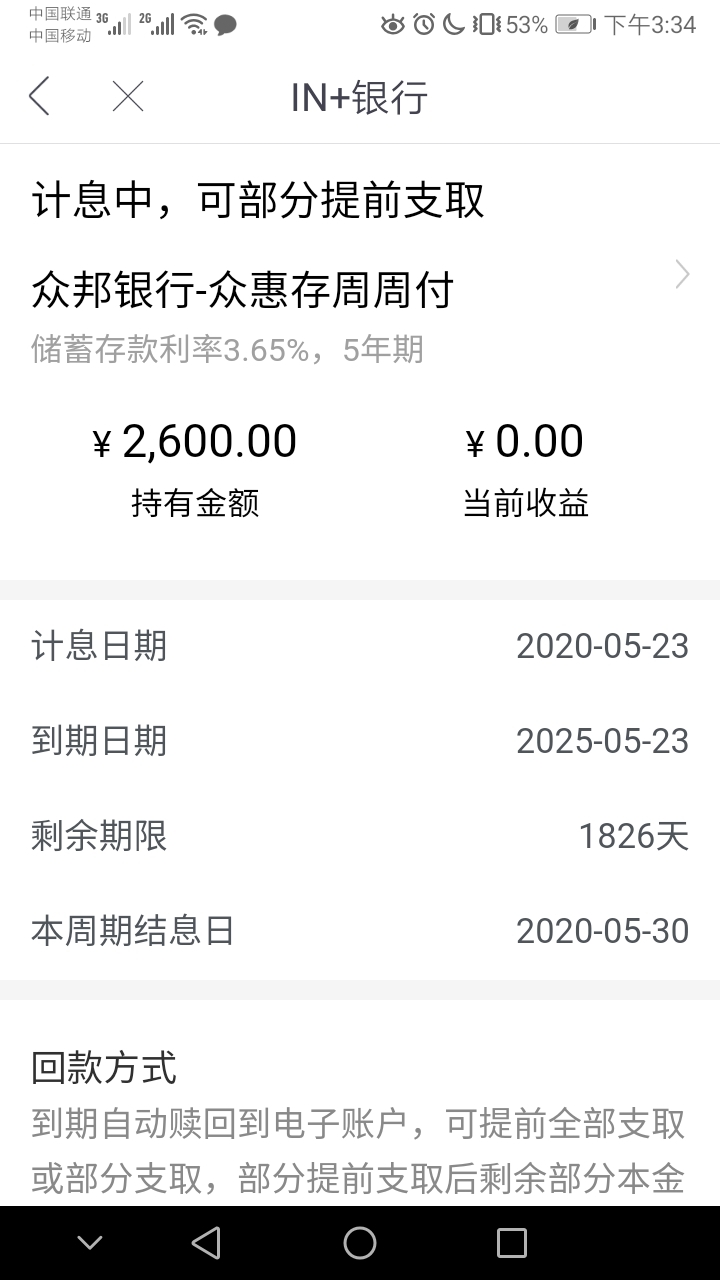Close the IN+银行 page with X

(128, 97)
